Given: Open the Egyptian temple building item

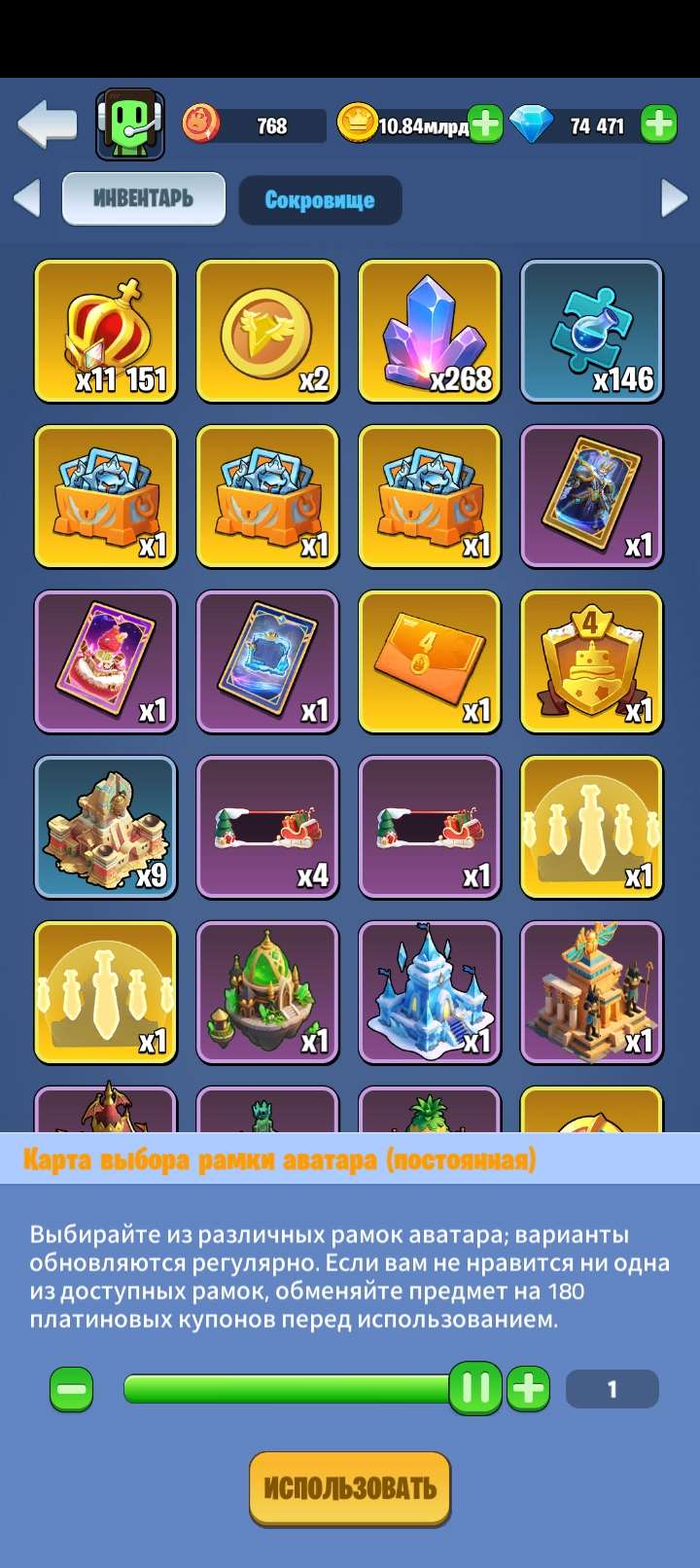Looking at the screenshot, I should tap(592, 992).
